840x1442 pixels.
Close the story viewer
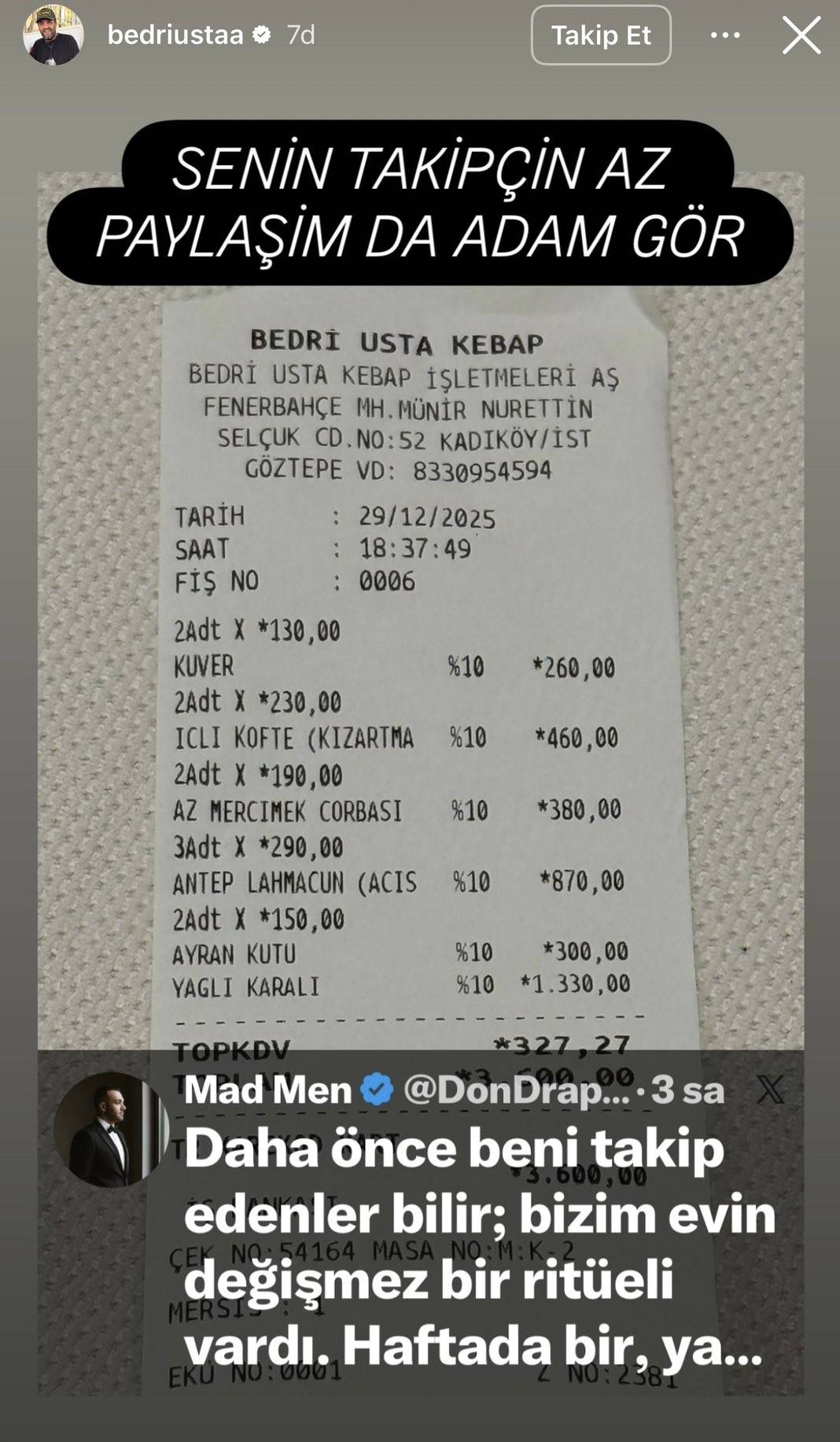pos(801,36)
